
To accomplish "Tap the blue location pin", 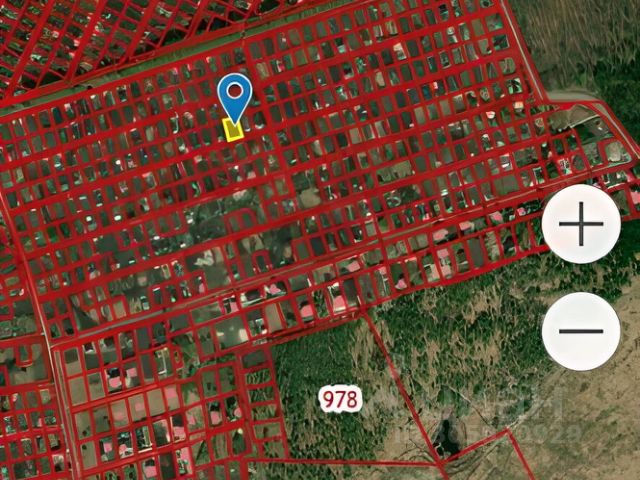I will click(x=234, y=97).
